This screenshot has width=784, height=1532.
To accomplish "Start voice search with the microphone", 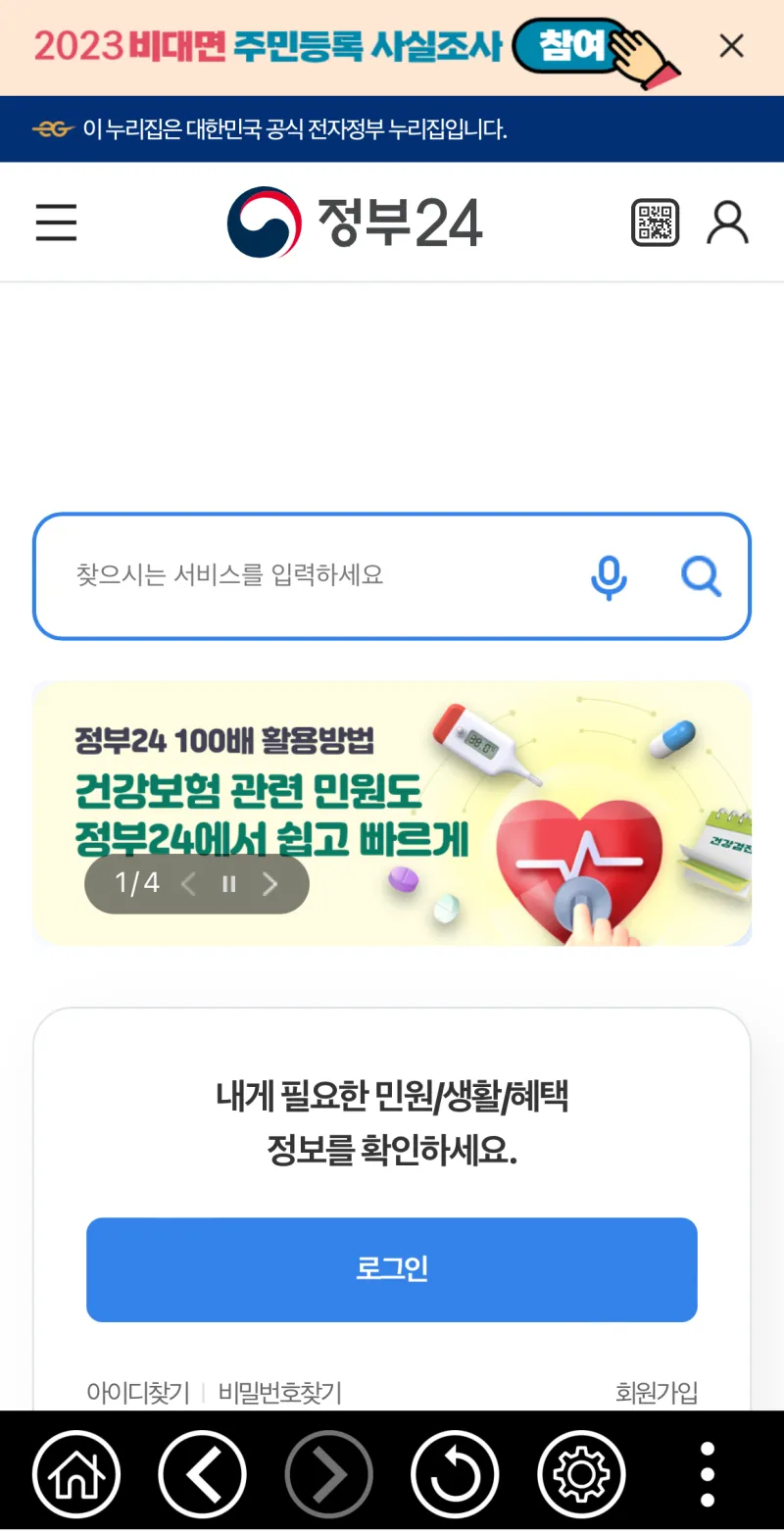I will point(609,576).
